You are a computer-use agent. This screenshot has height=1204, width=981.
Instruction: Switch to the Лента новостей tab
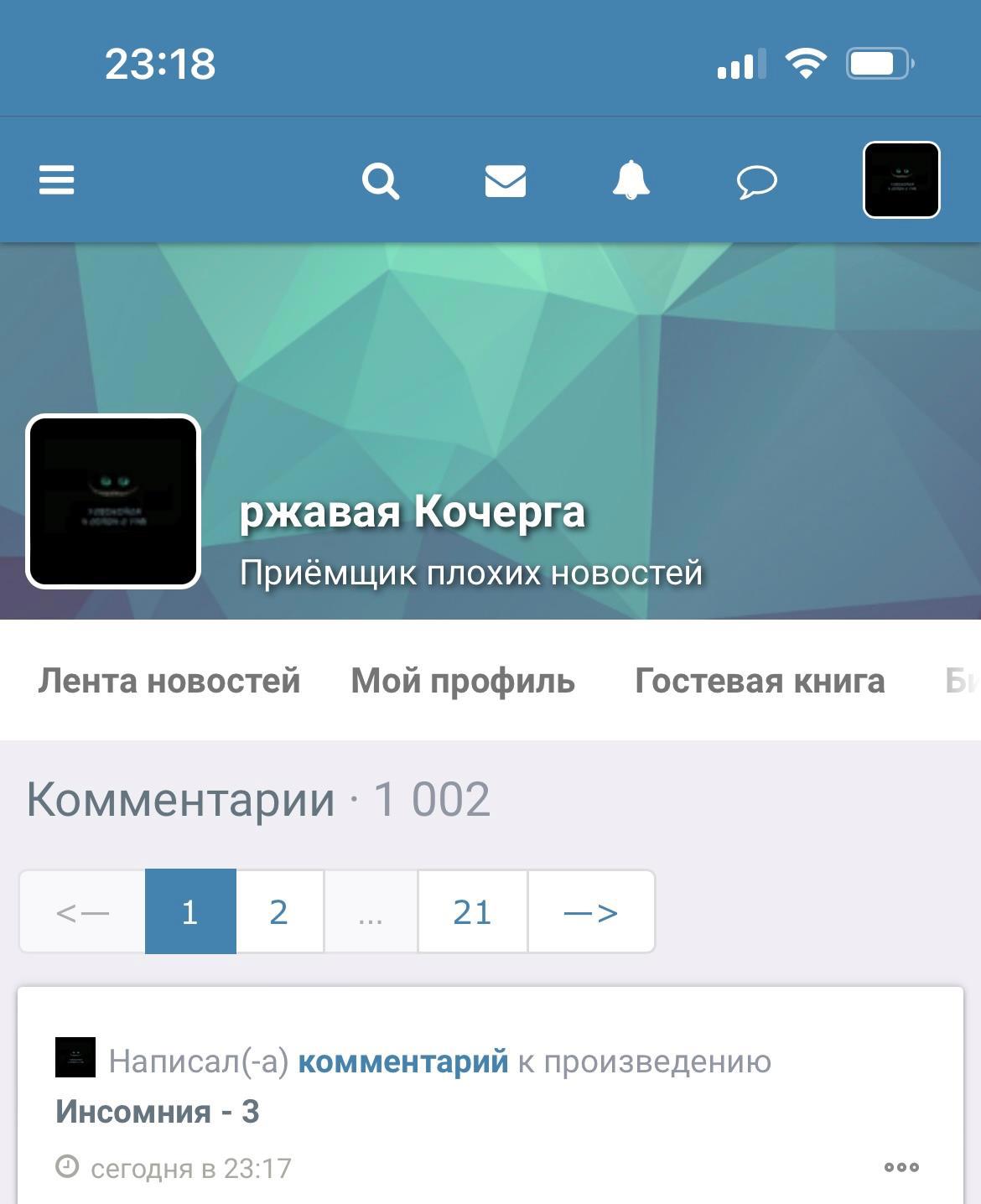point(169,681)
